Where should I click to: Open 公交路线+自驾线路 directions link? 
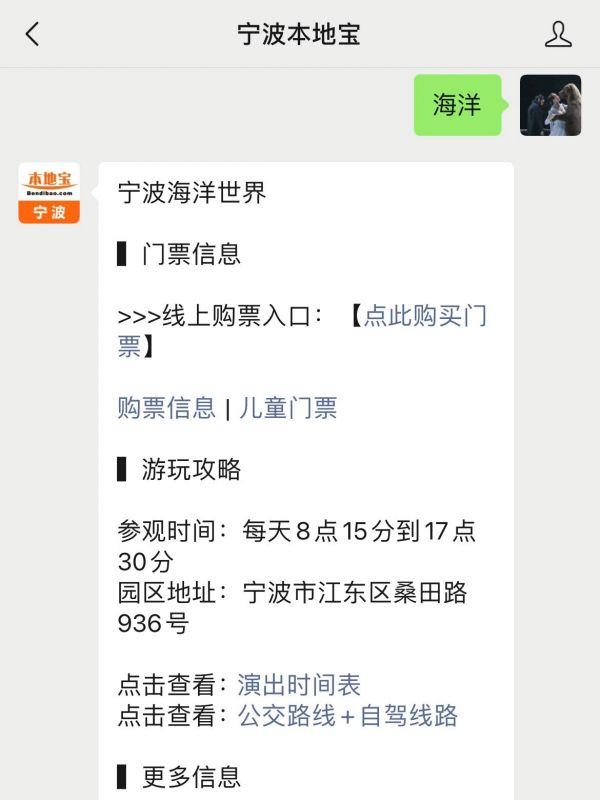348,715
